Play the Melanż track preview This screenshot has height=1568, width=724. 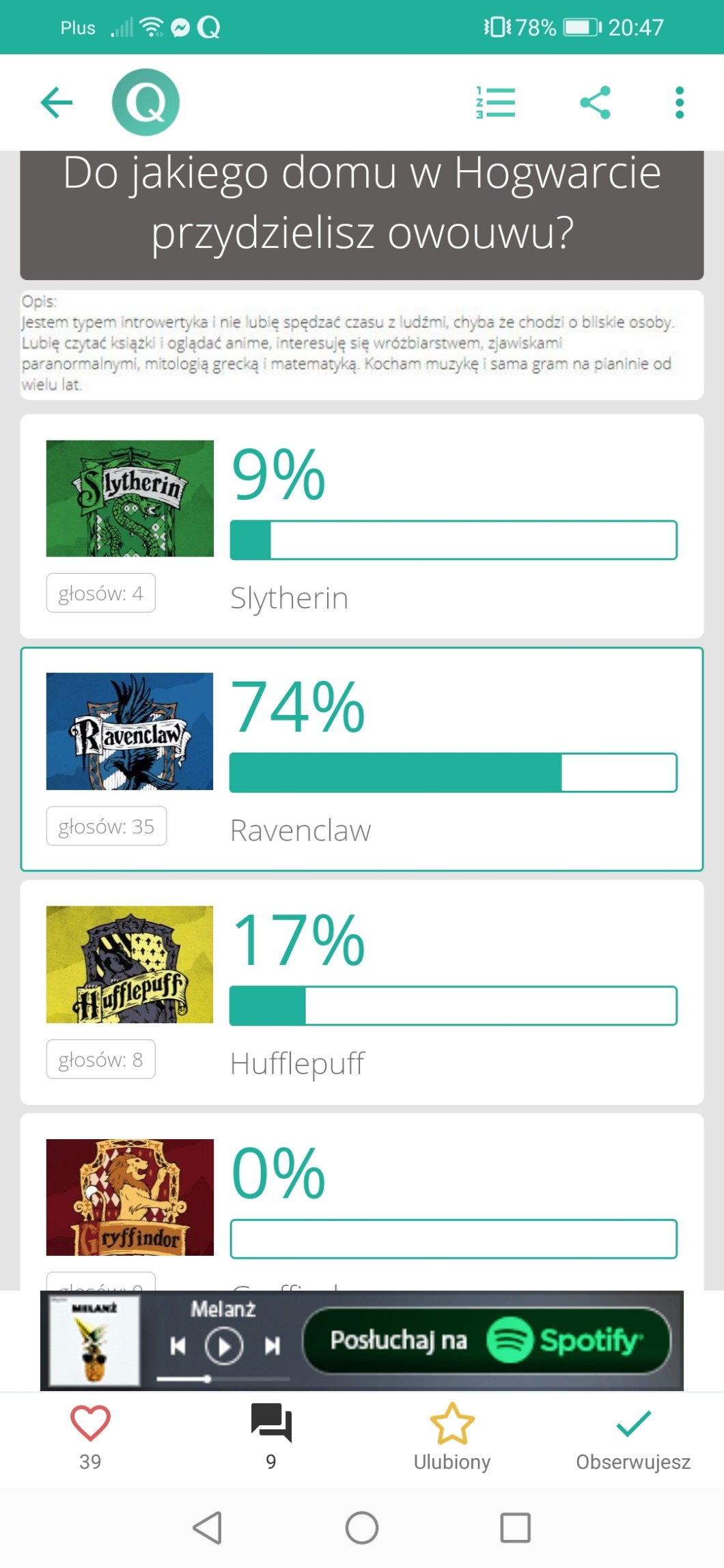click(224, 1346)
